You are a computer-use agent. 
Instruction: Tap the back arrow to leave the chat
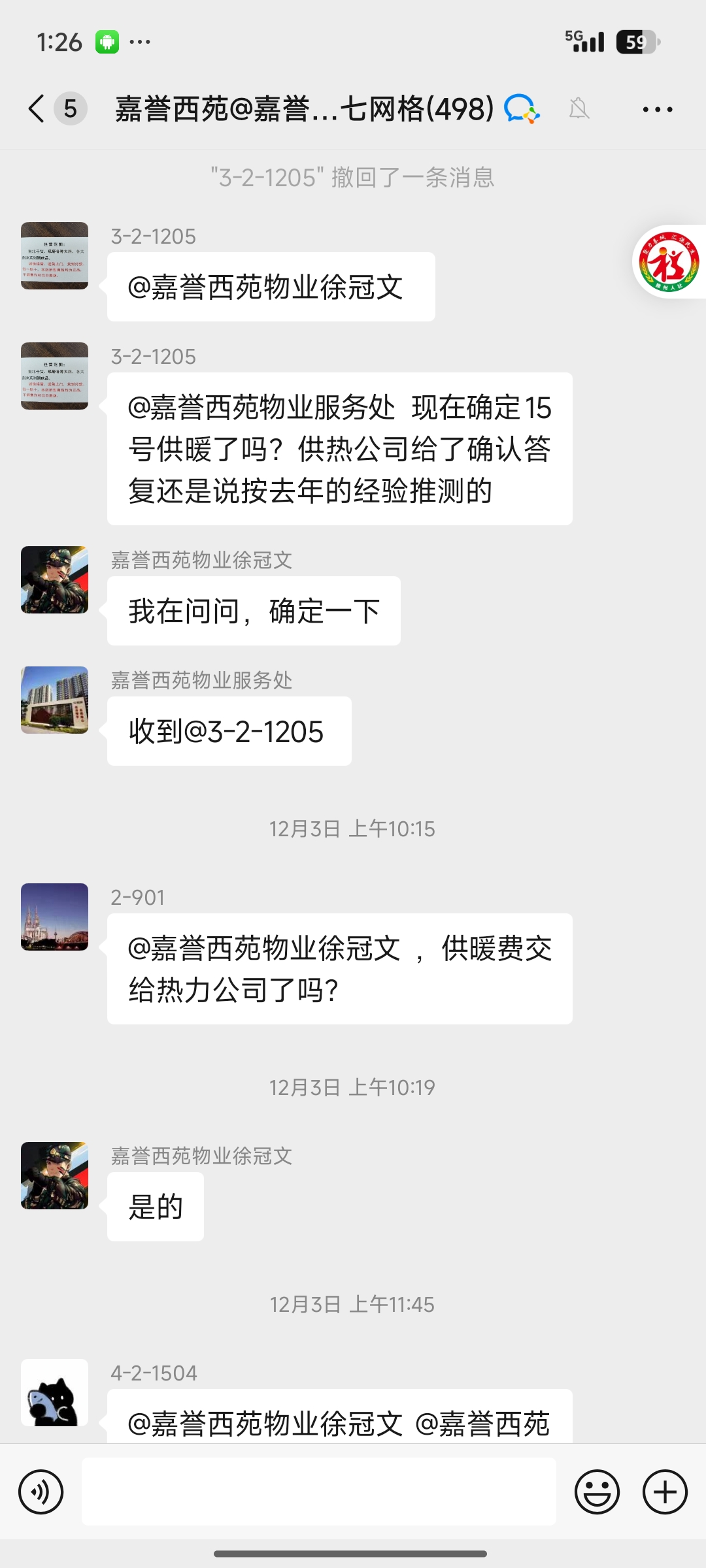(36, 108)
